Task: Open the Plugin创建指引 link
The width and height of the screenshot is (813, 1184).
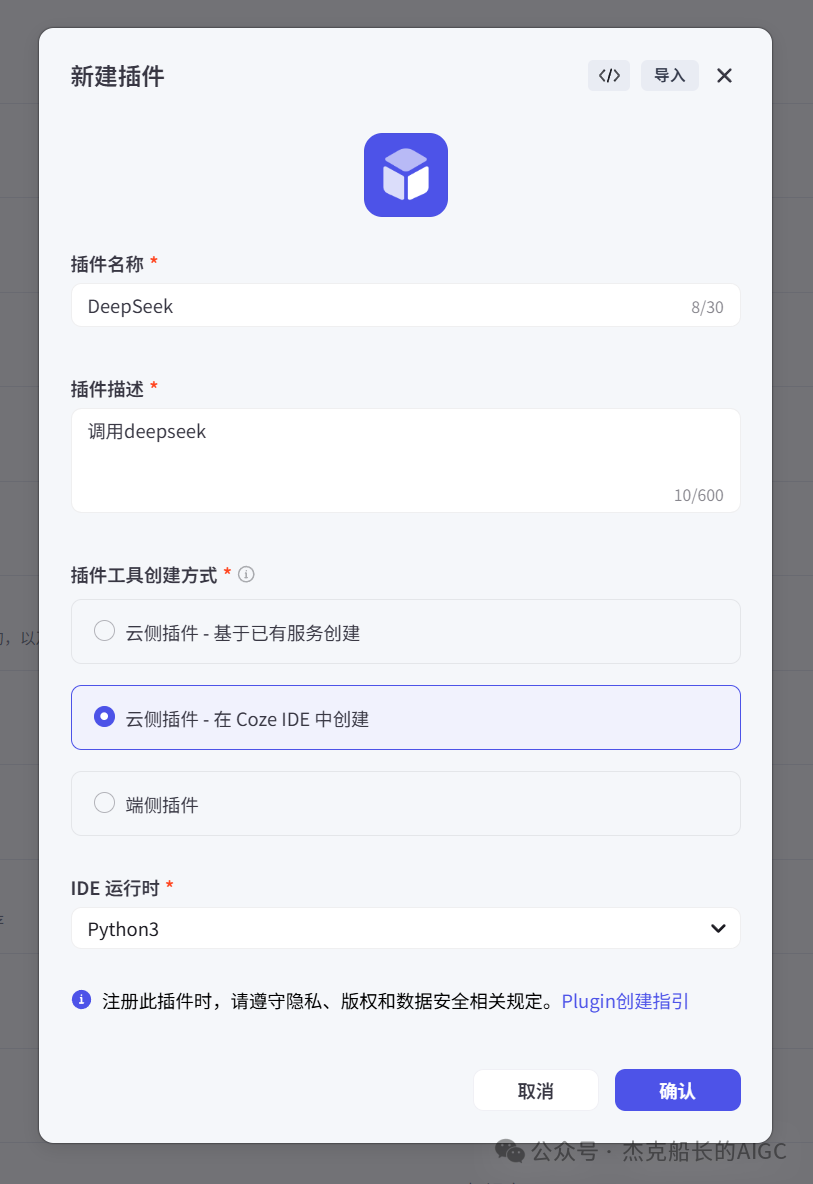Action: (x=625, y=1001)
